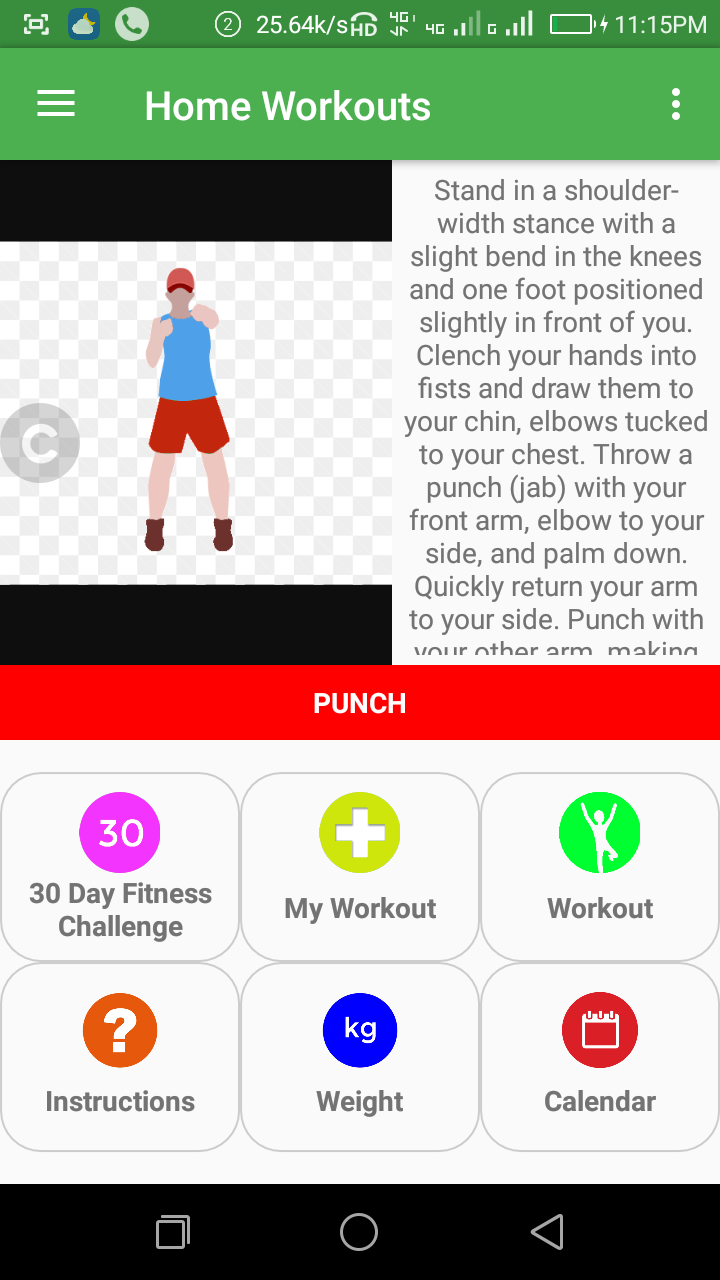
Task: Tap the home circle navigation button
Action: pyautogui.click(x=359, y=1232)
